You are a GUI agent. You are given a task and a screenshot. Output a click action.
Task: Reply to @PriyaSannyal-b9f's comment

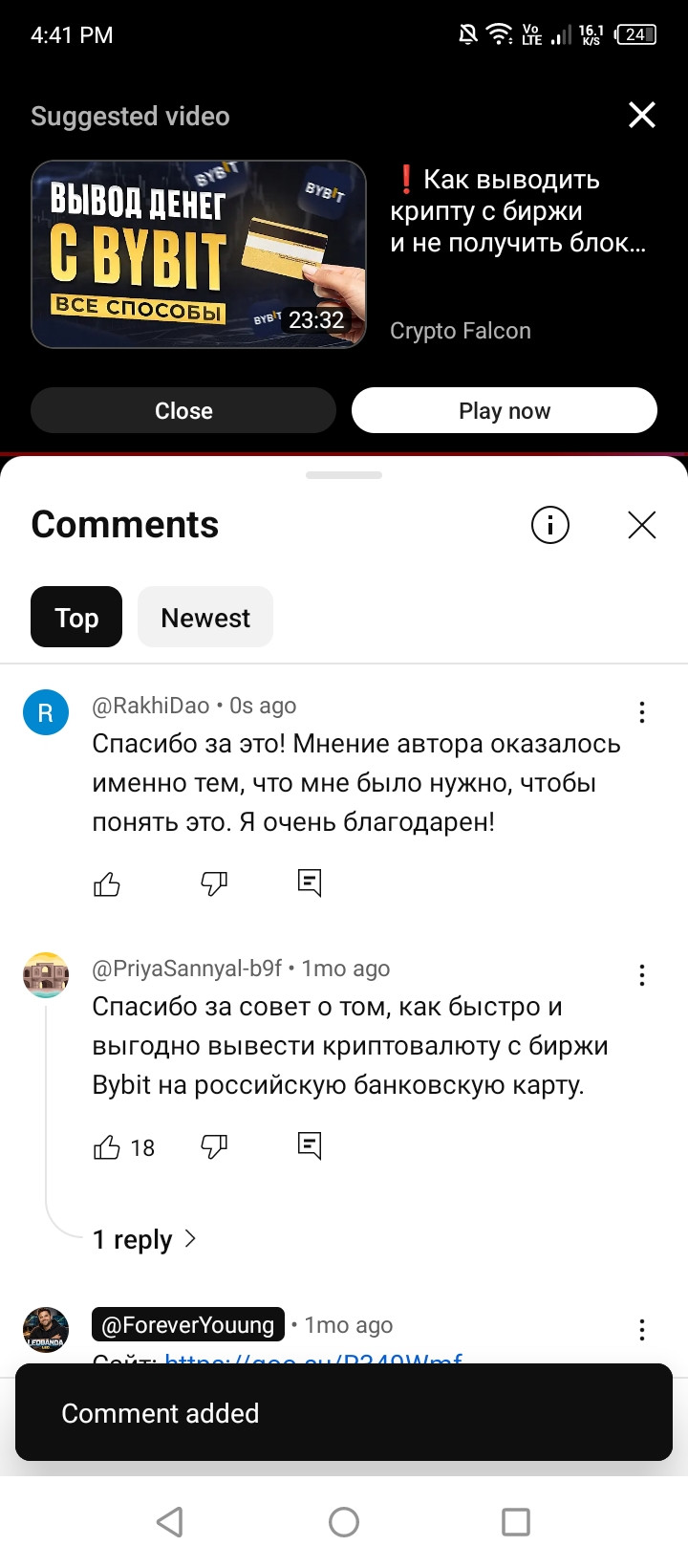pos(310,1145)
